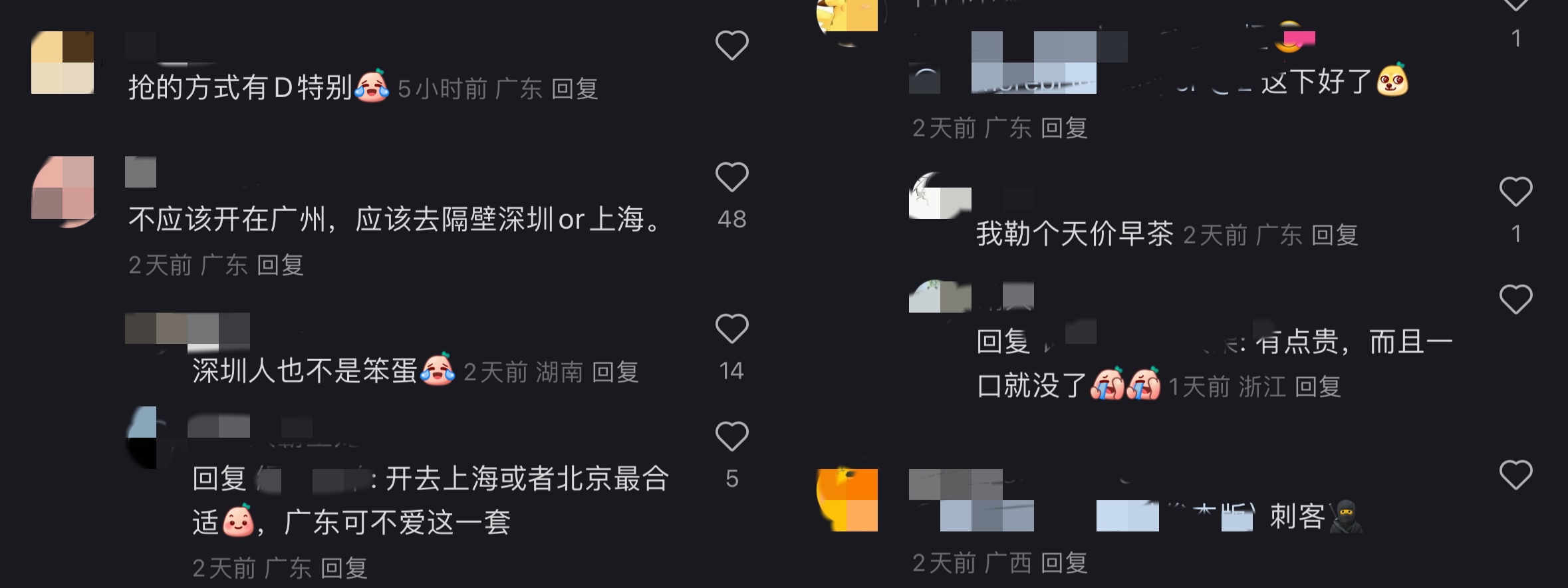
Task: Open avatar of "不应该开在广州" commenter
Action: (63, 192)
